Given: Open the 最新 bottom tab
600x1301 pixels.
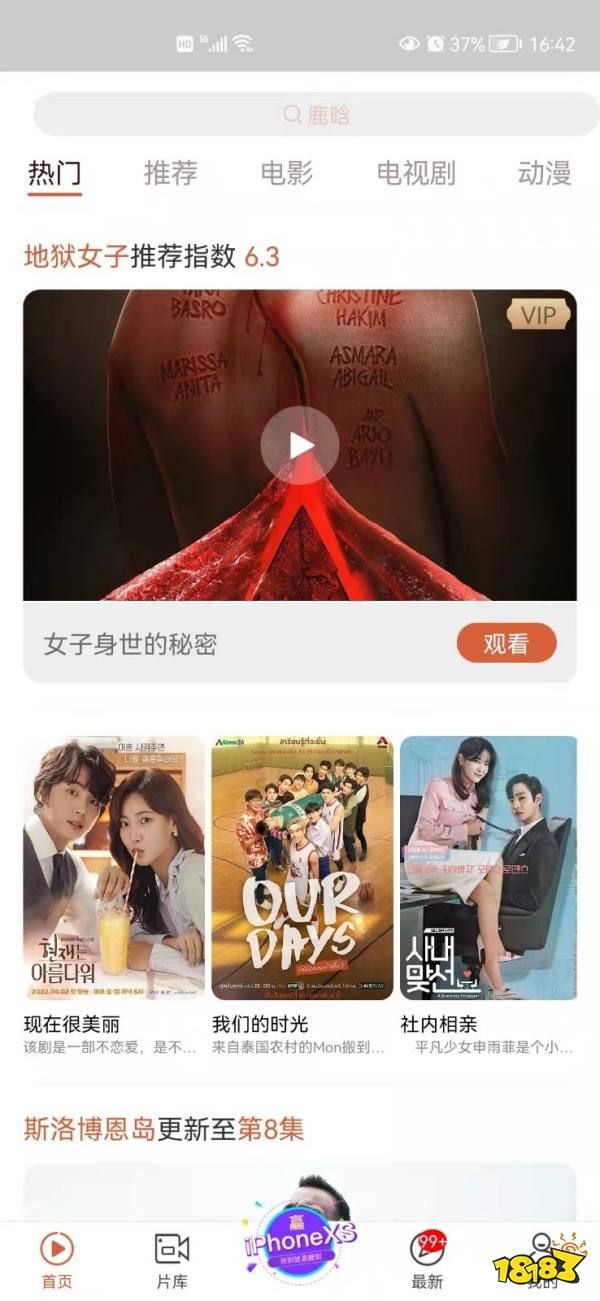Looking at the screenshot, I should click(427, 1259).
